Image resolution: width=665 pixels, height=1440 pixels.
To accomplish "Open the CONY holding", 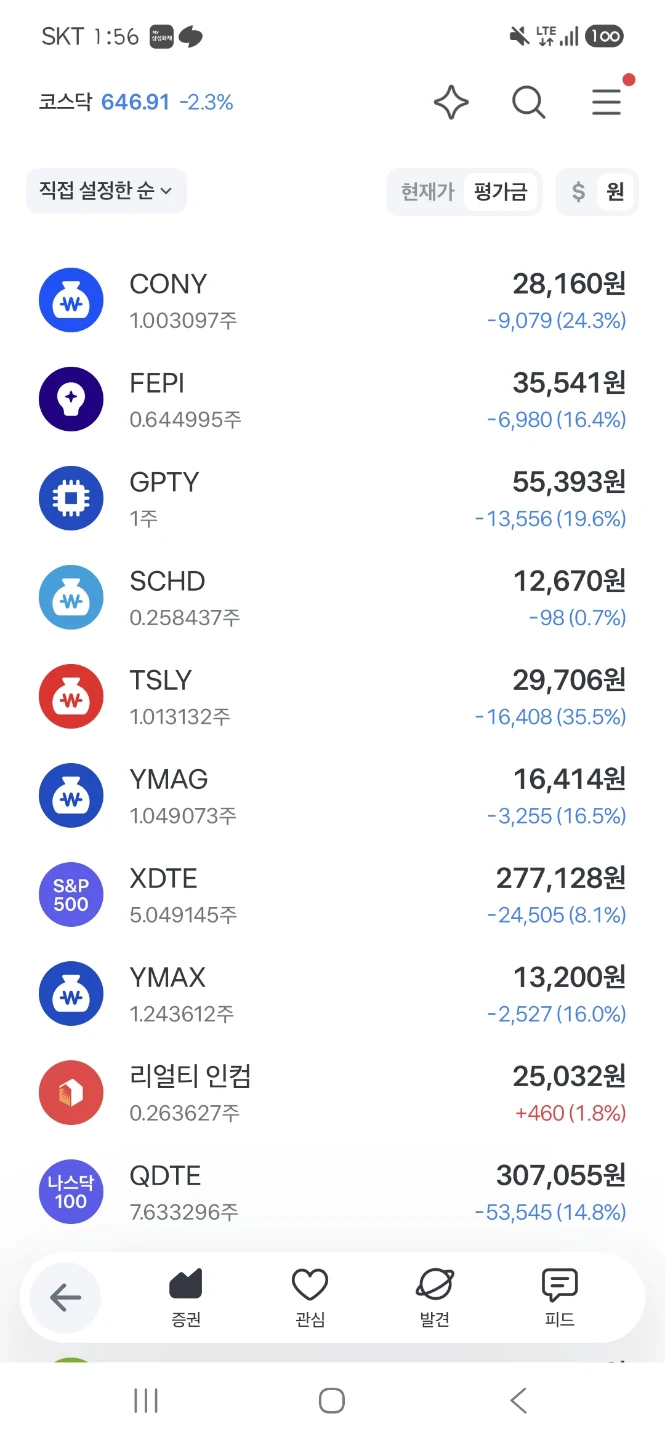I will click(332, 300).
